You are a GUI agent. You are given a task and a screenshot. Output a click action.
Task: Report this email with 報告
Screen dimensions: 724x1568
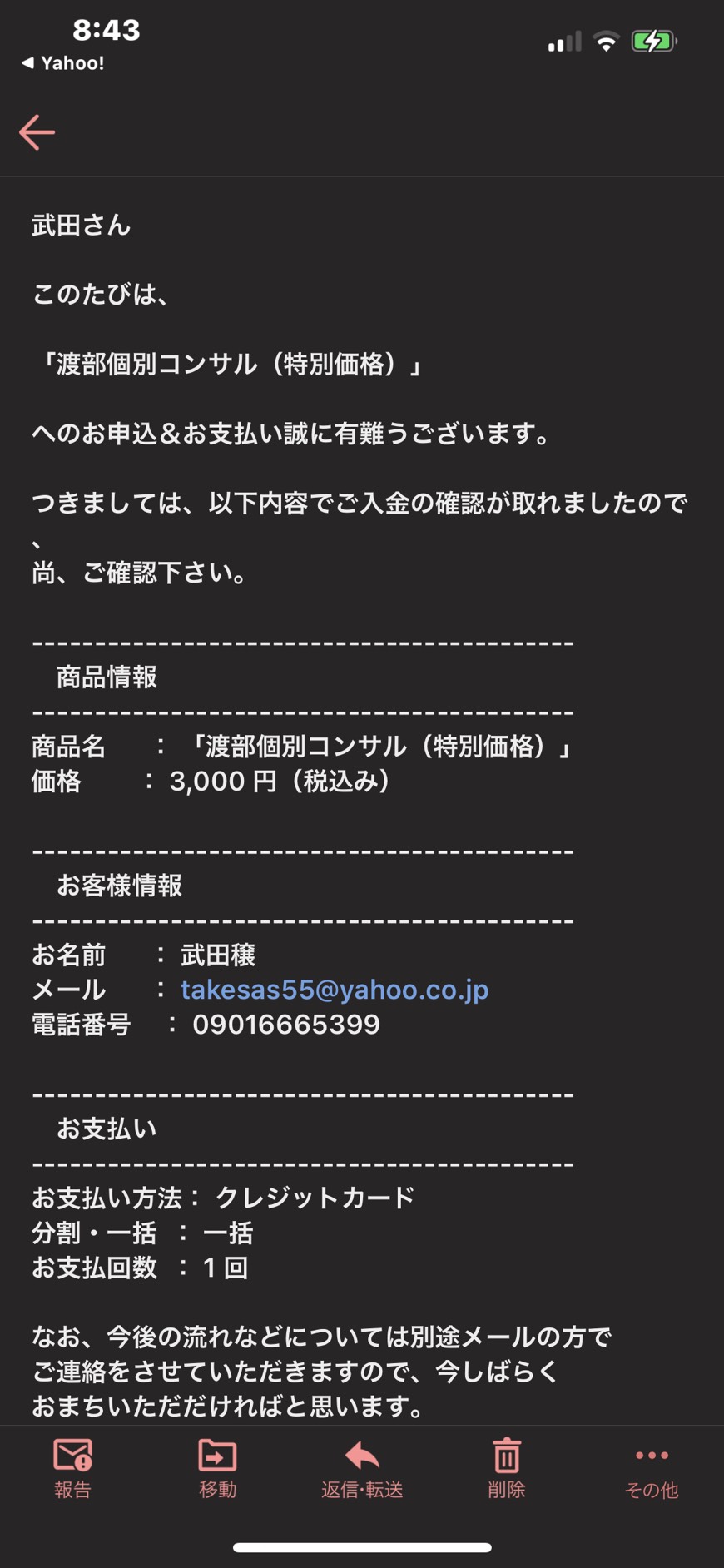pyautogui.click(x=72, y=1470)
